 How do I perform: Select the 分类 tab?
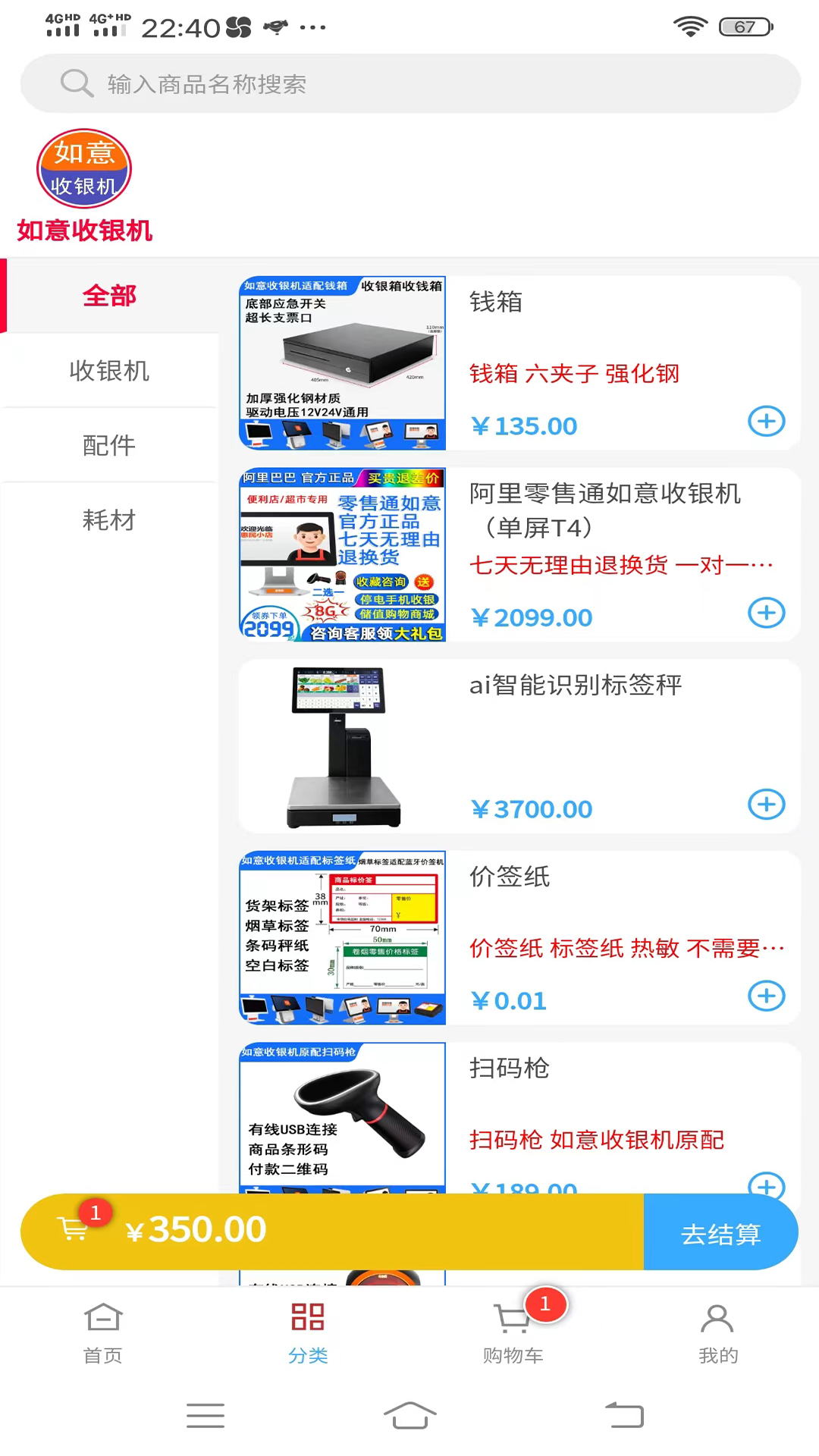pyautogui.click(x=308, y=1332)
